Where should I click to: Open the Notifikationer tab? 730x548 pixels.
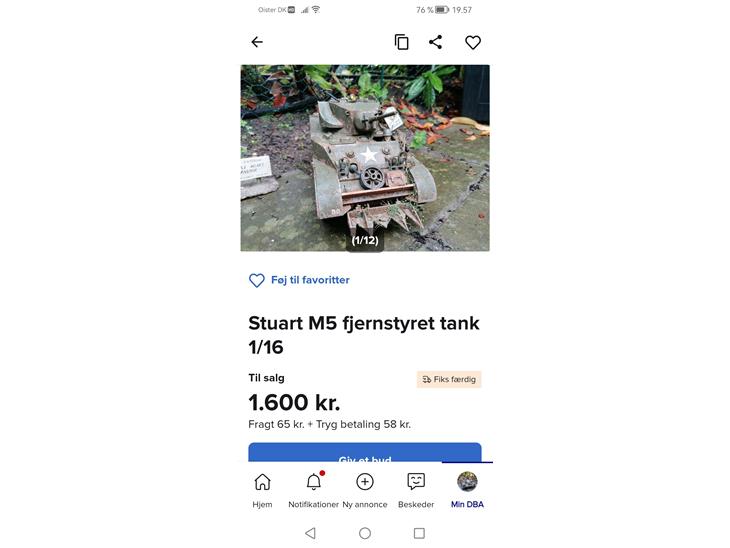tap(313, 489)
